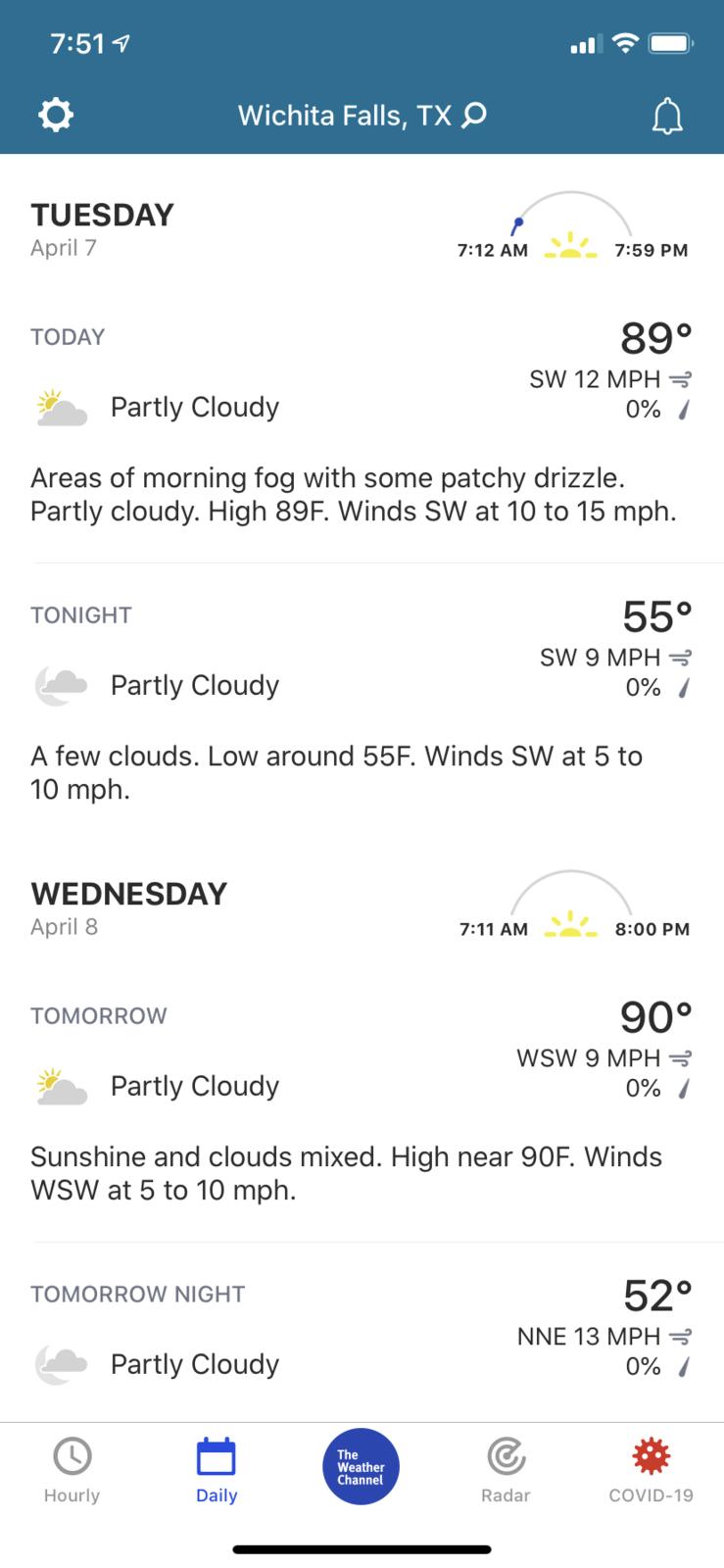Search location from Wichita Falls, TX
The width and height of the screenshot is (724, 1568).
tap(362, 116)
